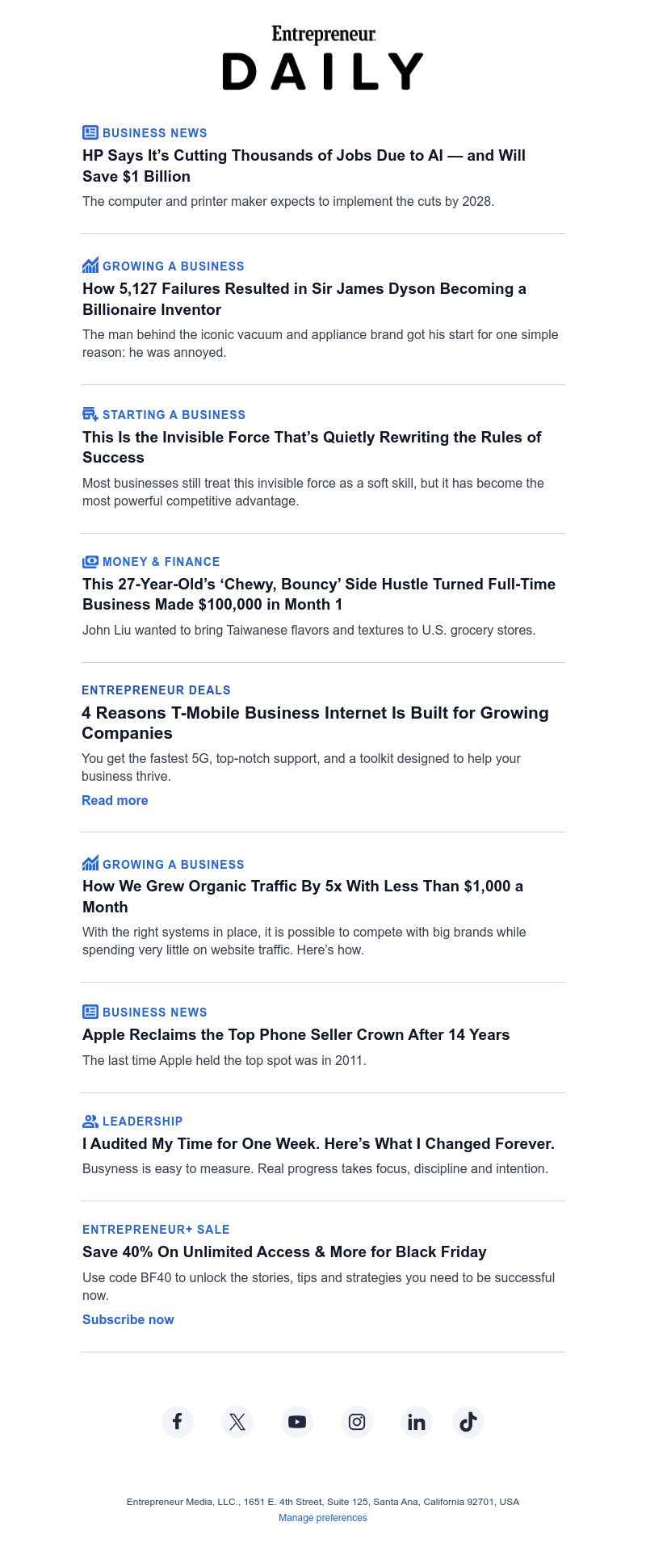Click the Growing a Business chart icon
This screenshot has width=646, height=1568.
click(90, 265)
